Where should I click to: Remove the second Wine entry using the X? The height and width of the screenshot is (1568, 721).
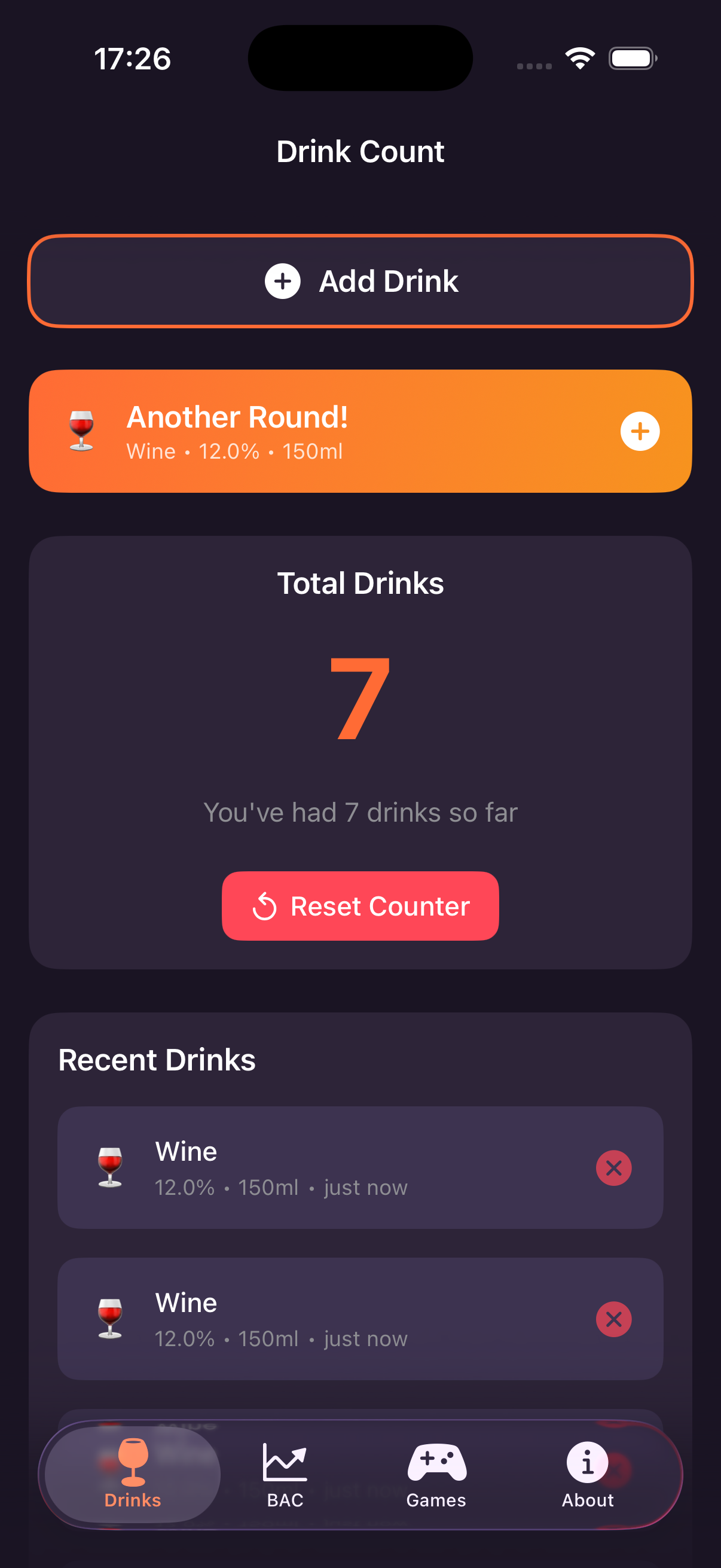pyautogui.click(x=614, y=1320)
